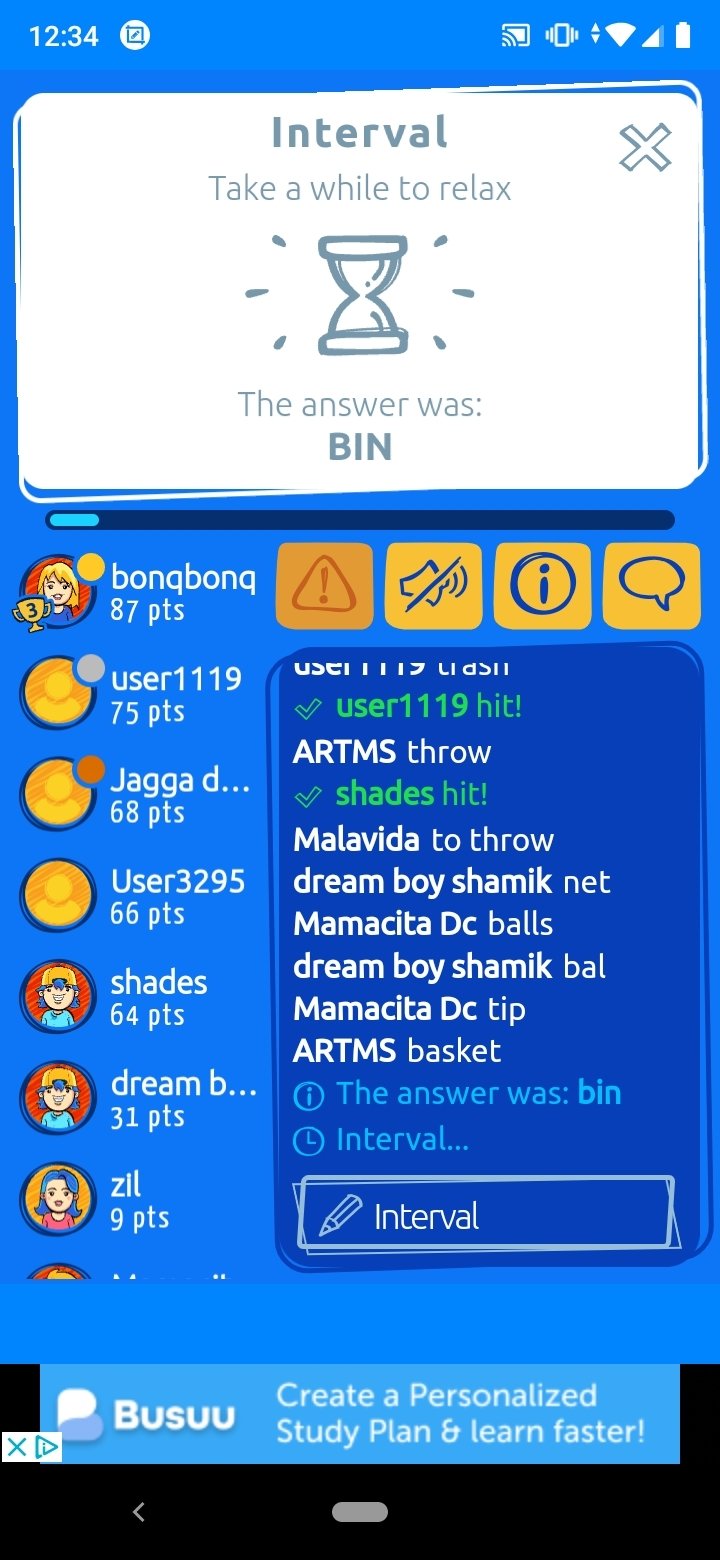Open the info button
This screenshot has height=1560, width=720.
[x=543, y=586]
